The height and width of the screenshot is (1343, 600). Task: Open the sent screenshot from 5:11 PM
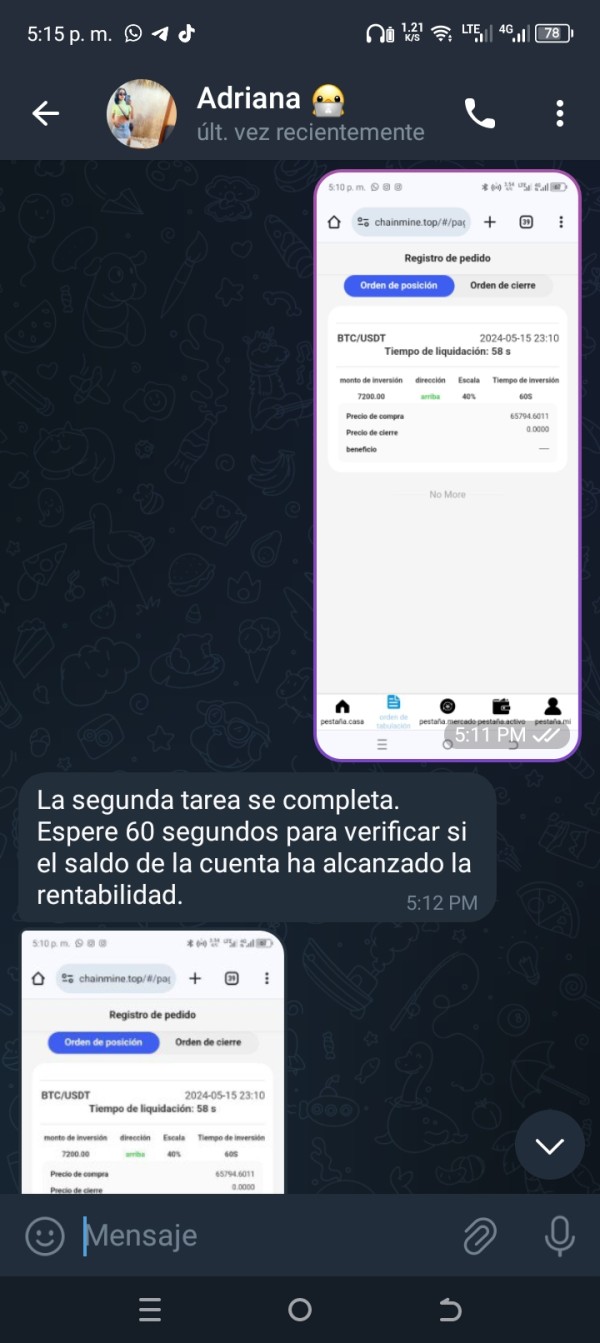447,466
